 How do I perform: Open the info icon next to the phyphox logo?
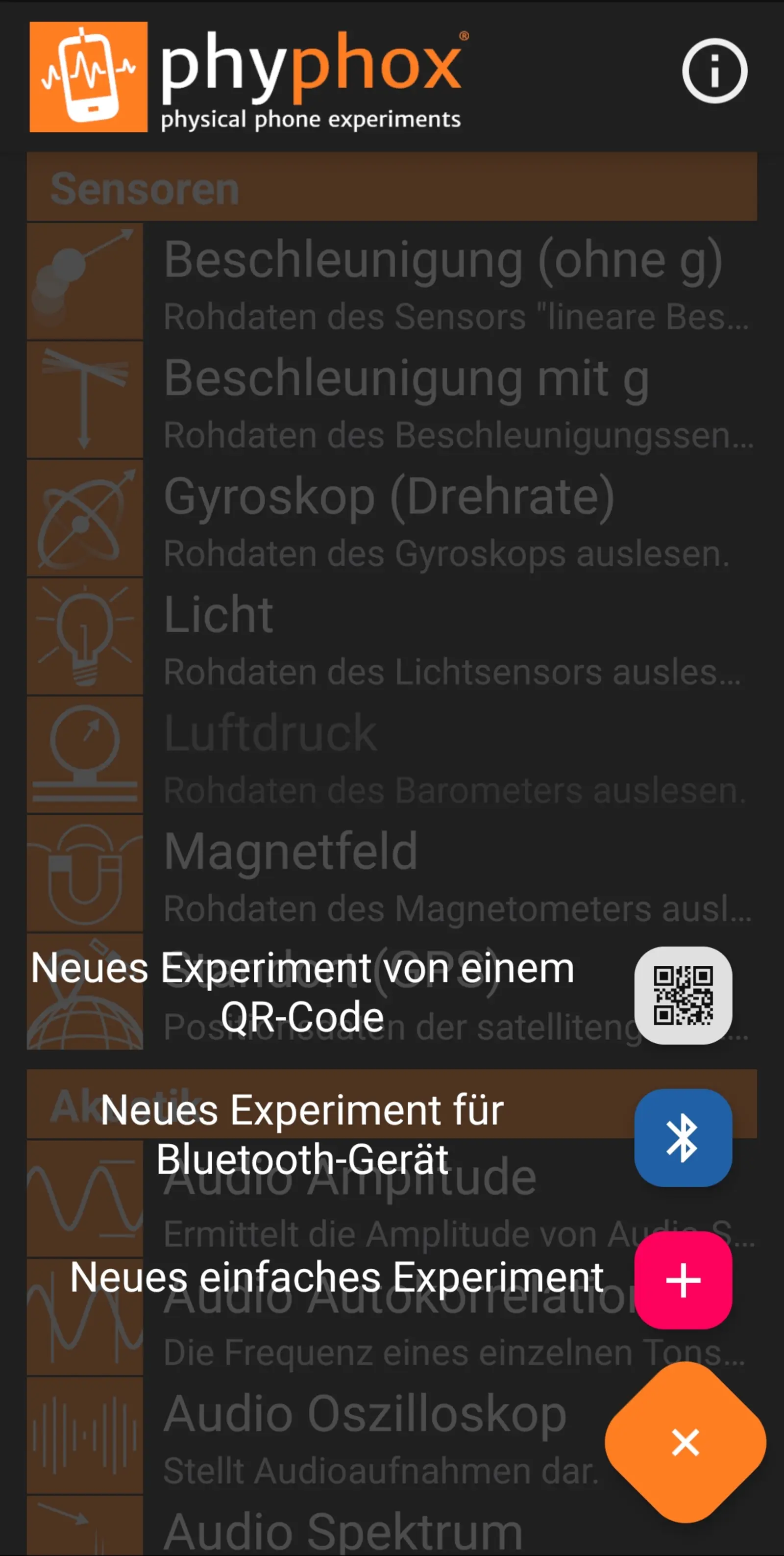coord(714,71)
